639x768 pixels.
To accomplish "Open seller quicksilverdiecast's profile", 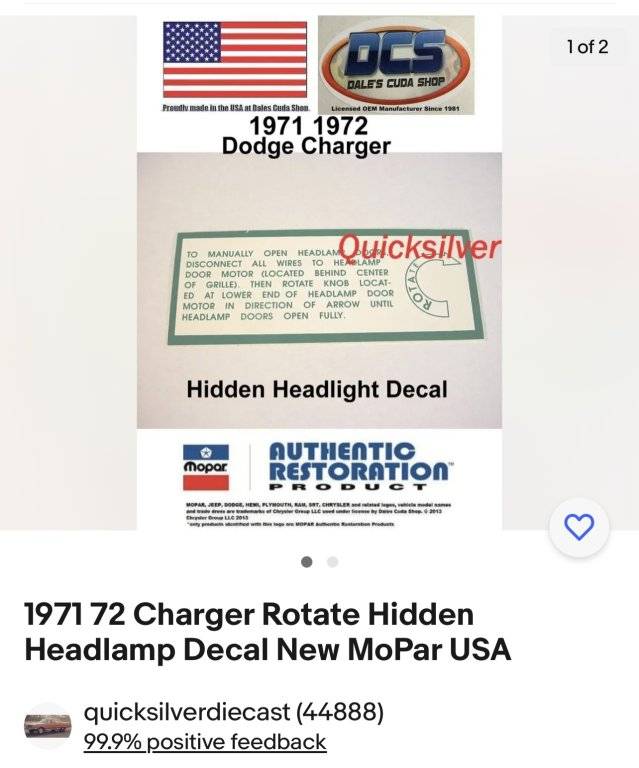I will point(234,712).
